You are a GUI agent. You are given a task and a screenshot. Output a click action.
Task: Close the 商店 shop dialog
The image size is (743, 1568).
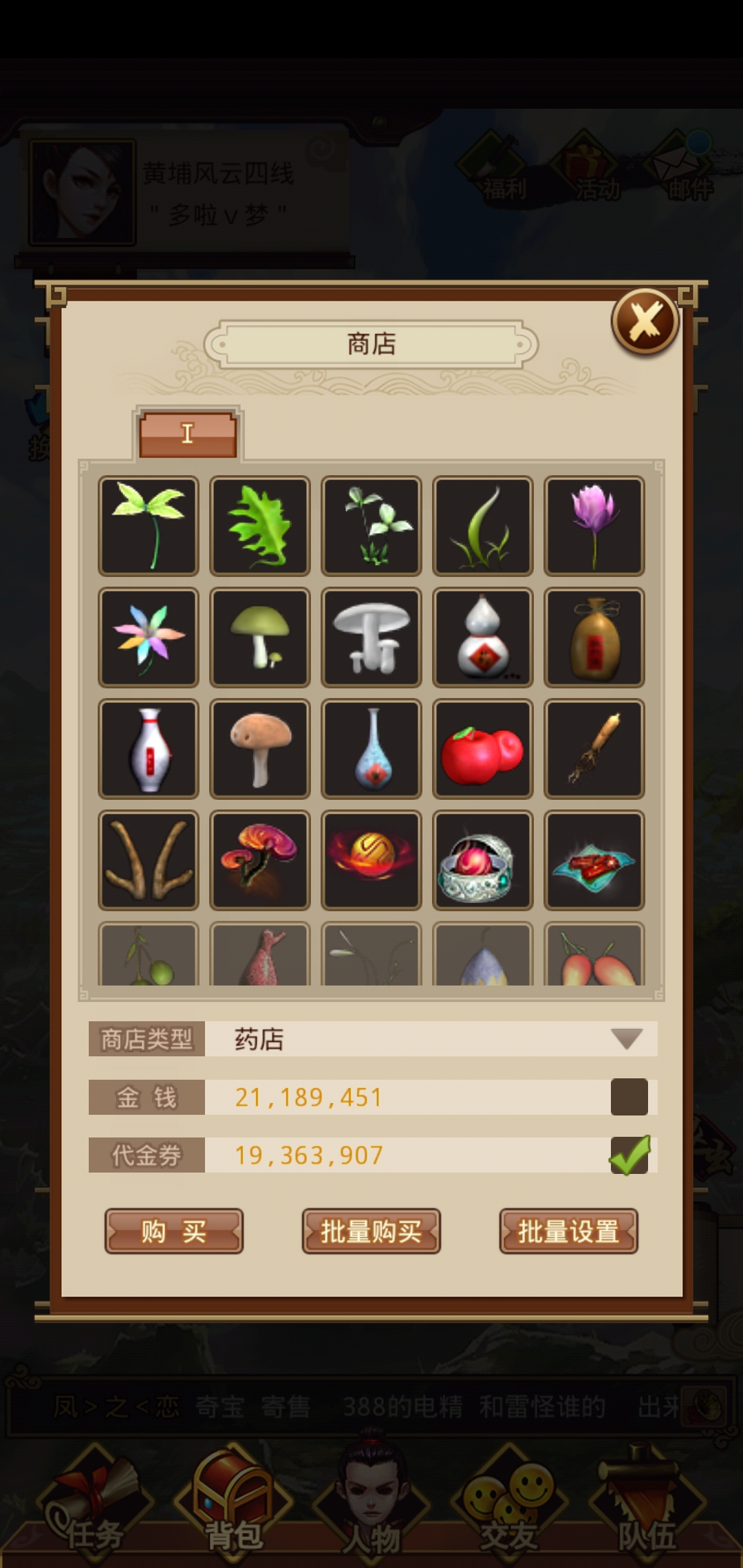pos(645,322)
